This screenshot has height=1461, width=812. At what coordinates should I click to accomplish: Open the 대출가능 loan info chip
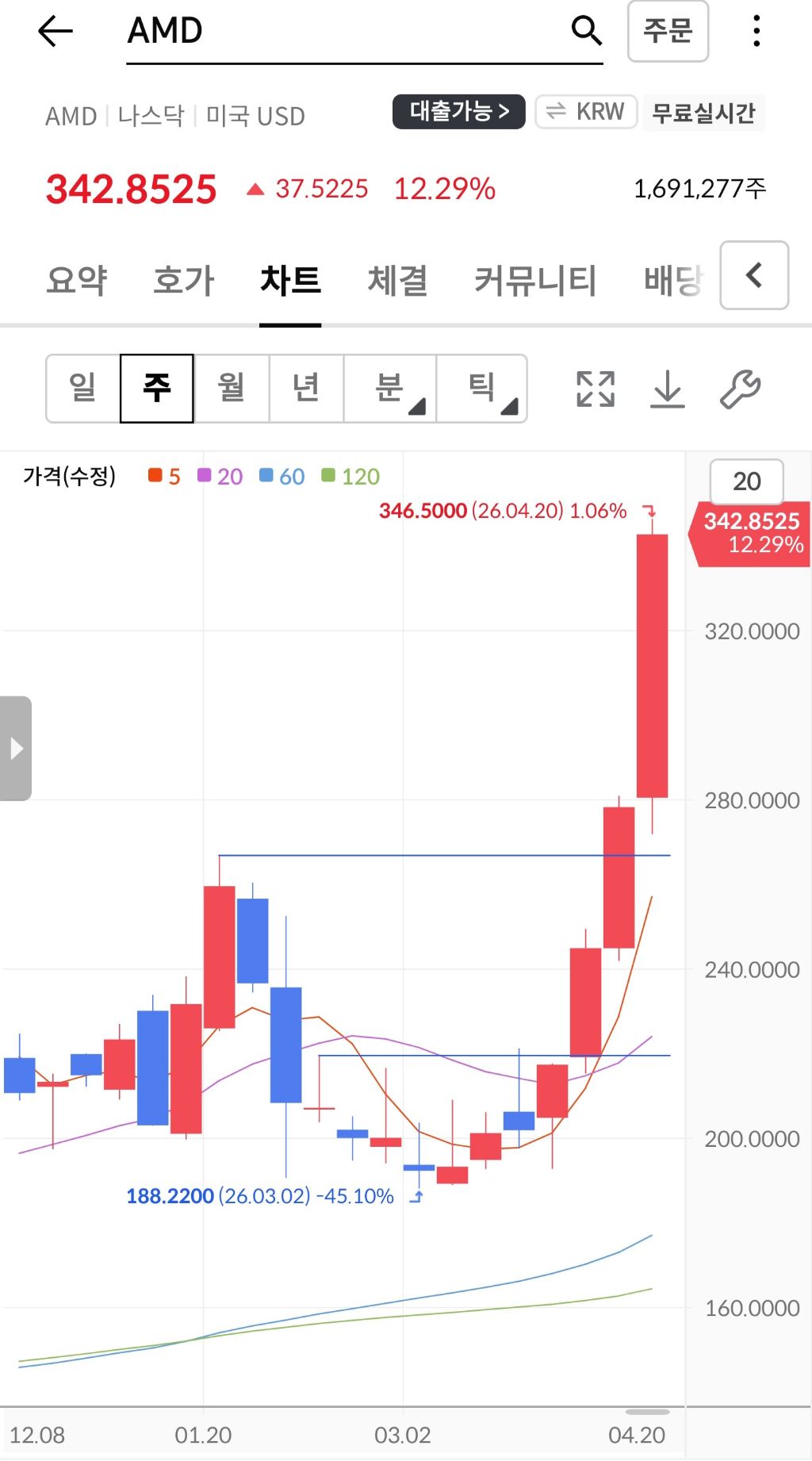click(x=459, y=112)
